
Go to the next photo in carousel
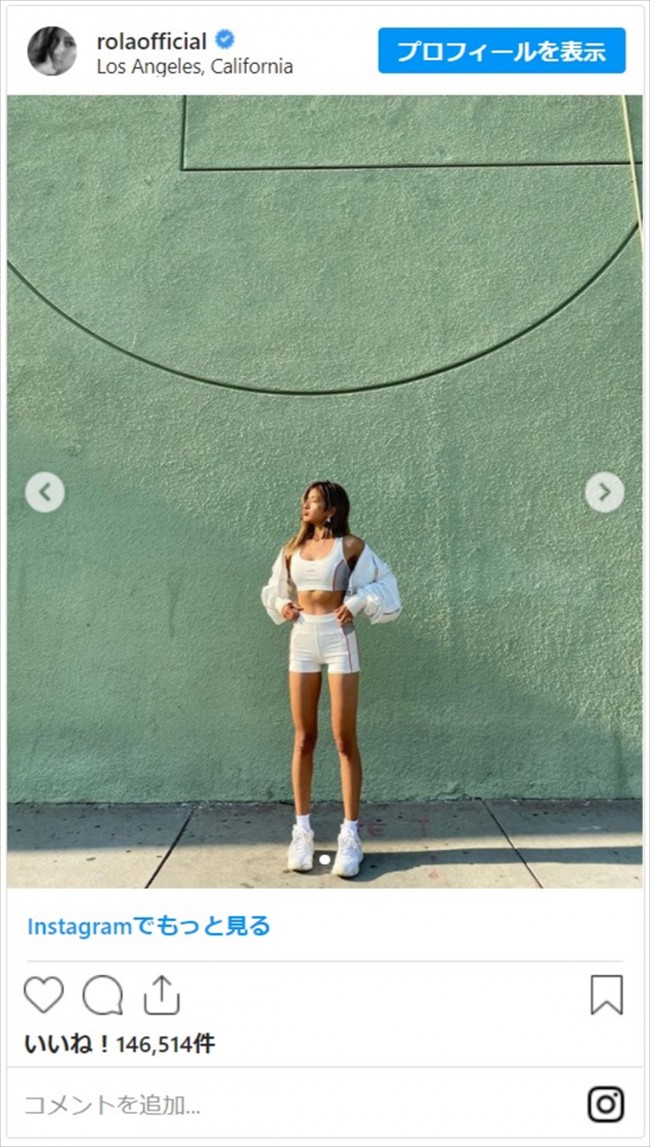[604, 492]
